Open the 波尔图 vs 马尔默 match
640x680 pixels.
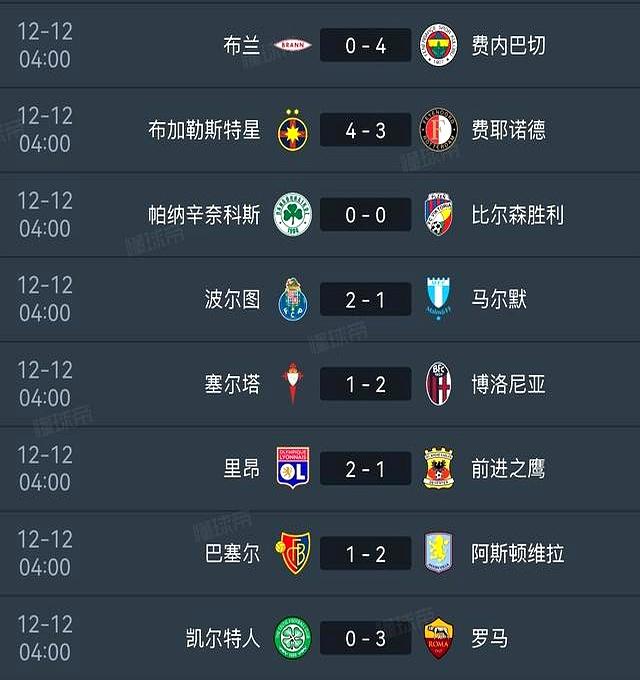click(x=365, y=300)
